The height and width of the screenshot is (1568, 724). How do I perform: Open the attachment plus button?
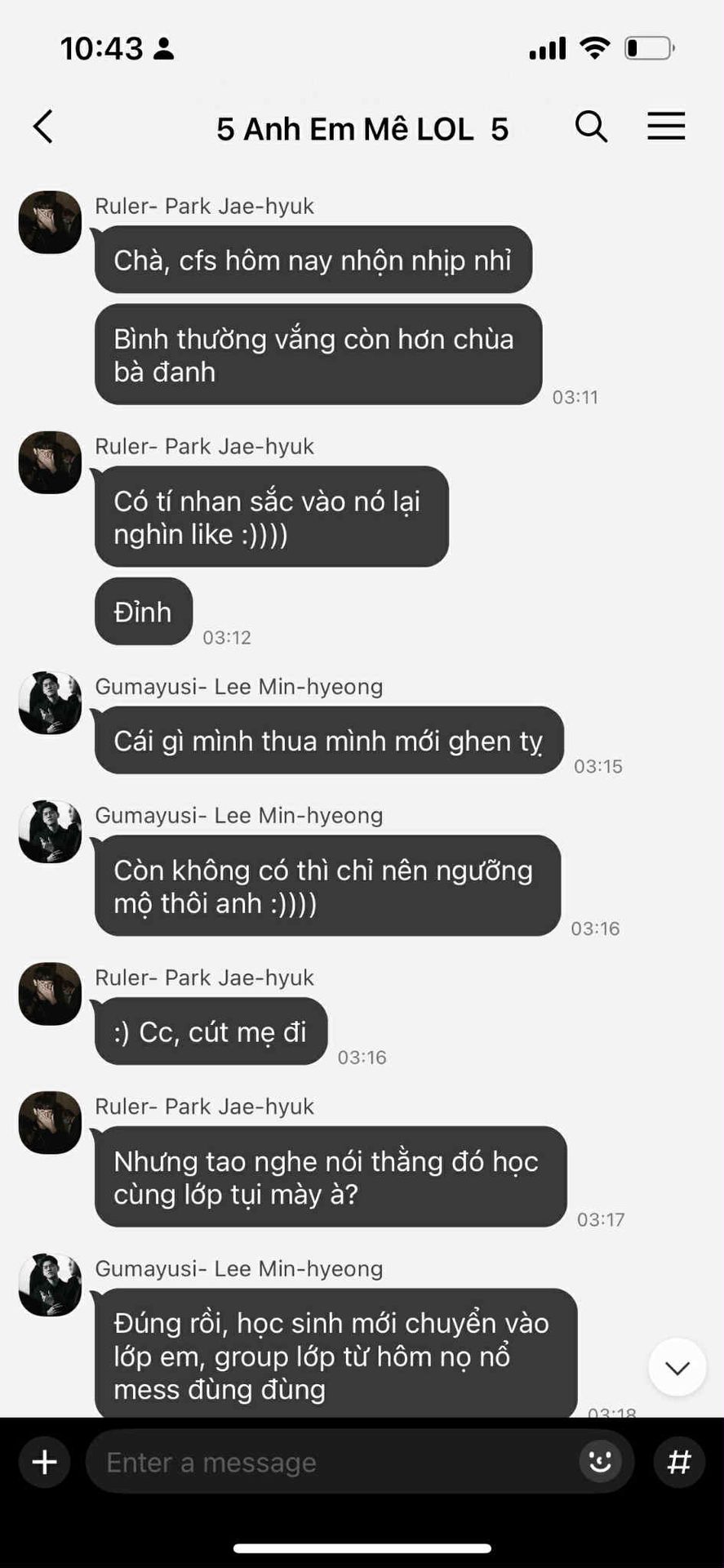(x=45, y=1463)
